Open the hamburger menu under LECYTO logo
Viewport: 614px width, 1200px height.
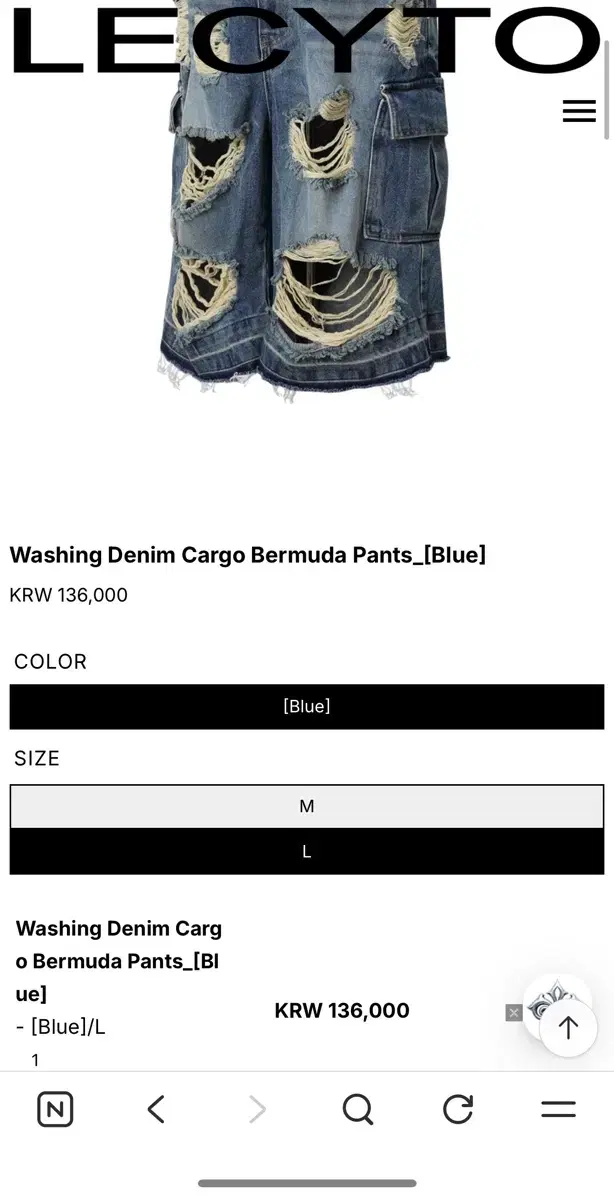tap(579, 111)
